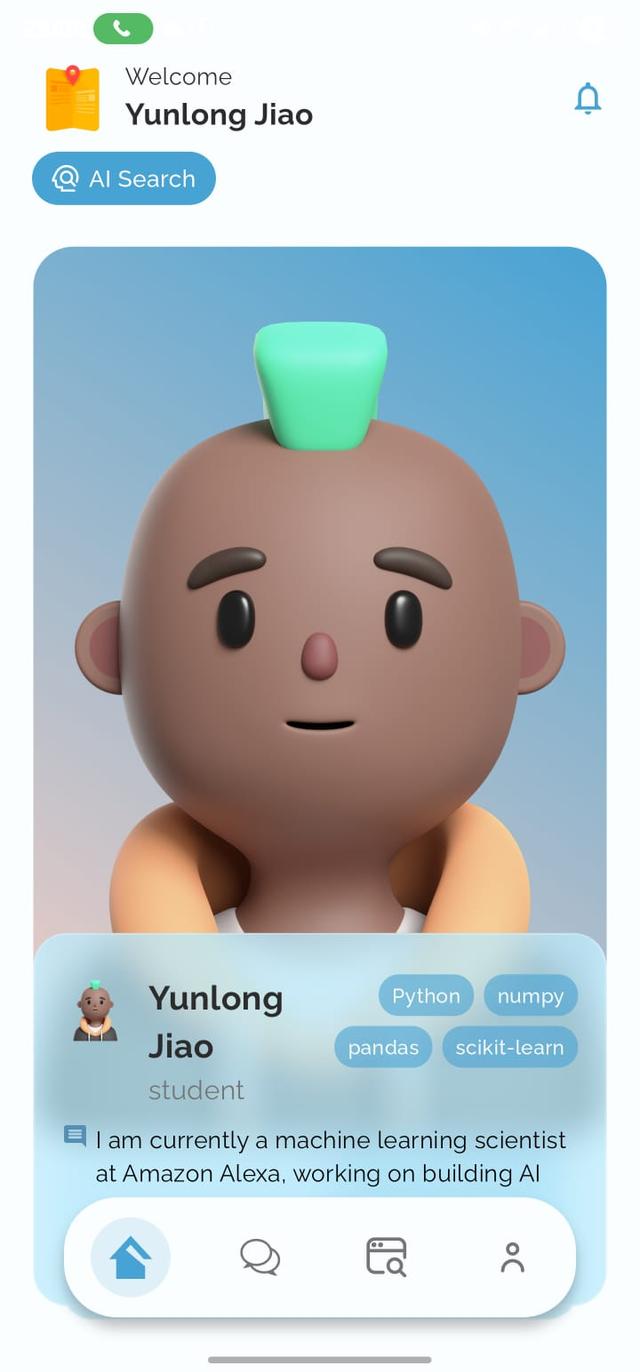This screenshot has width=640, height=1372.
Task: Tap the scikit-learn tag
Action: tap(510, 1047)
